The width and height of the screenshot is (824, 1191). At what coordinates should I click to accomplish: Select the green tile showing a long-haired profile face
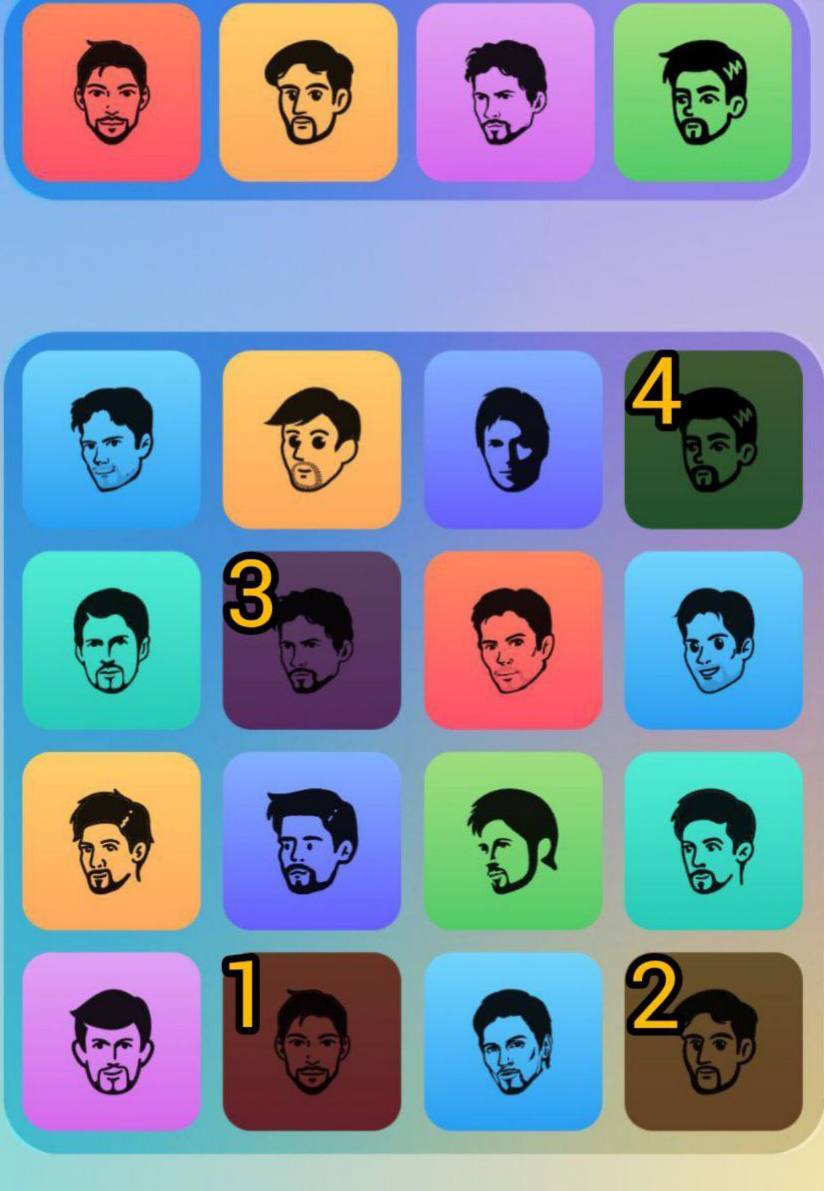click(x=513, y=841)
